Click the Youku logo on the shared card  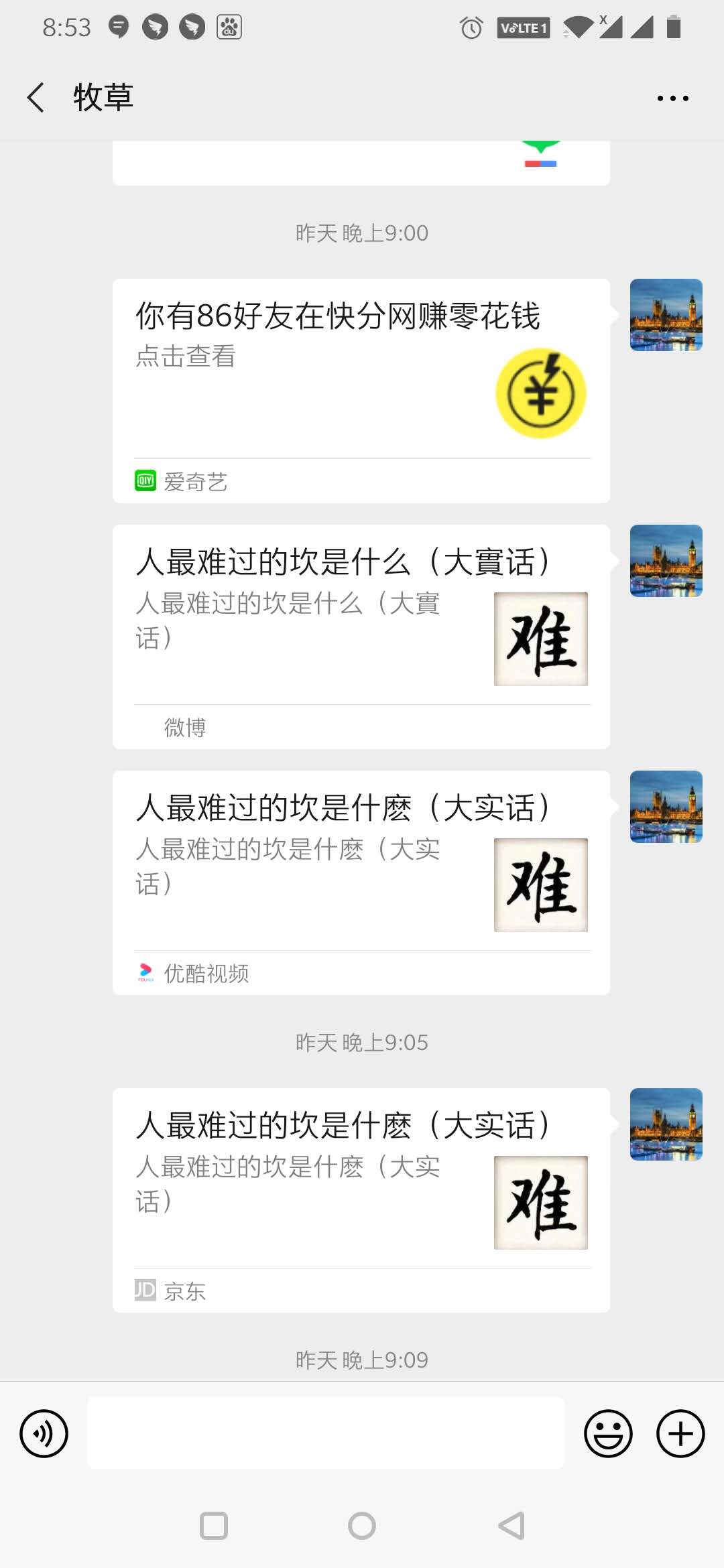[144, 972]
